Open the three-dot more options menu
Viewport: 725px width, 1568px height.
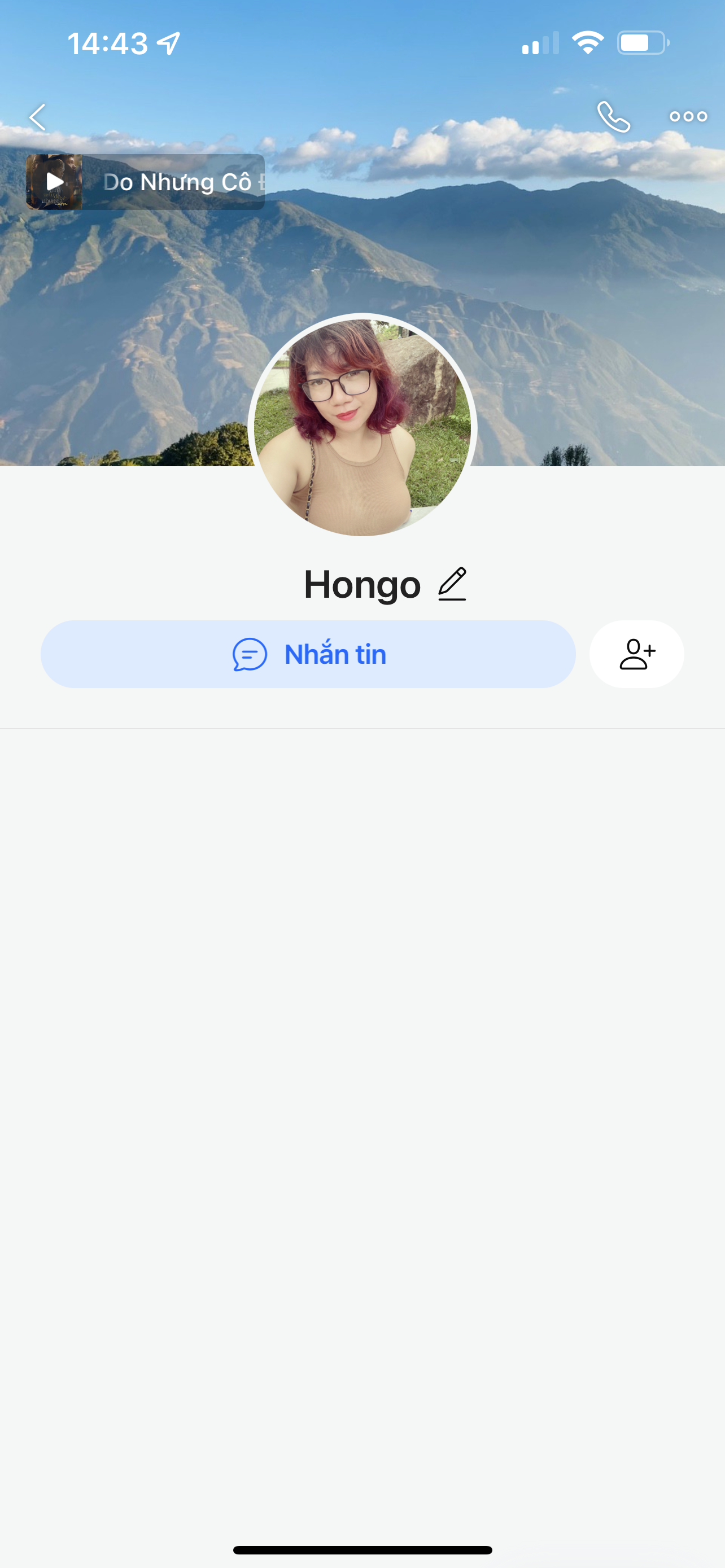pos(688,117)
